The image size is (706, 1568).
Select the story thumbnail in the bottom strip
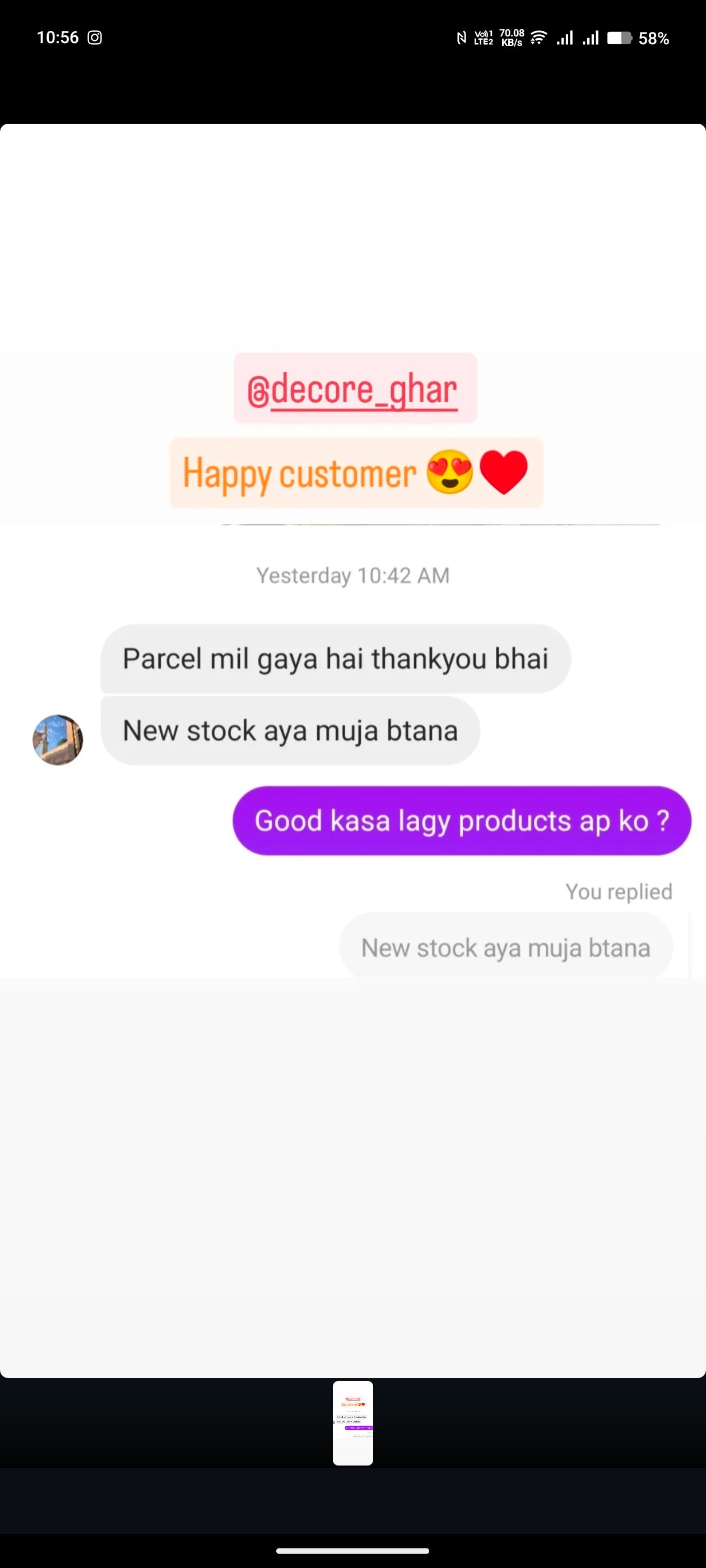352,1422
